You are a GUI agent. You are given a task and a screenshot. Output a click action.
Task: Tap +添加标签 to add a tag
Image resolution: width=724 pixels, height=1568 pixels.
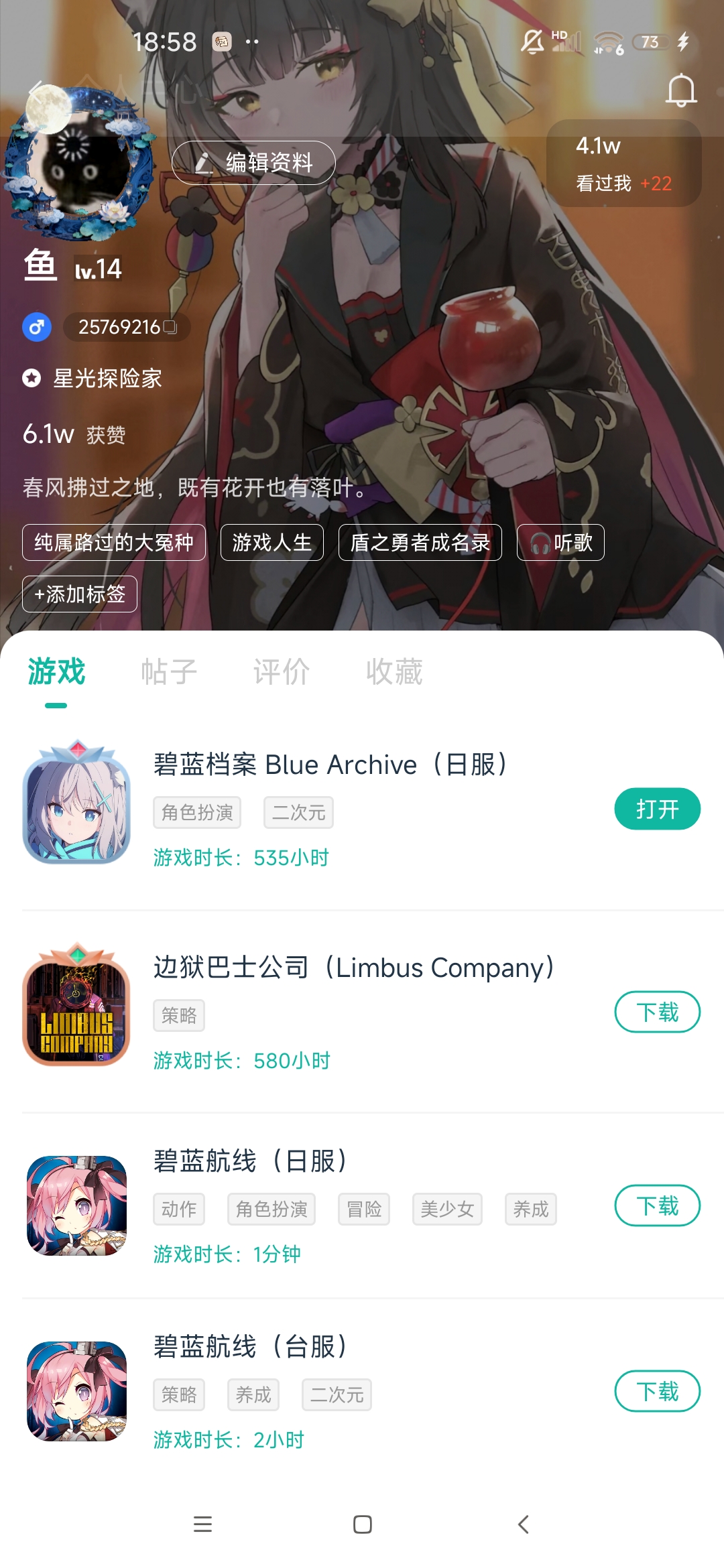tap(80, 594)
